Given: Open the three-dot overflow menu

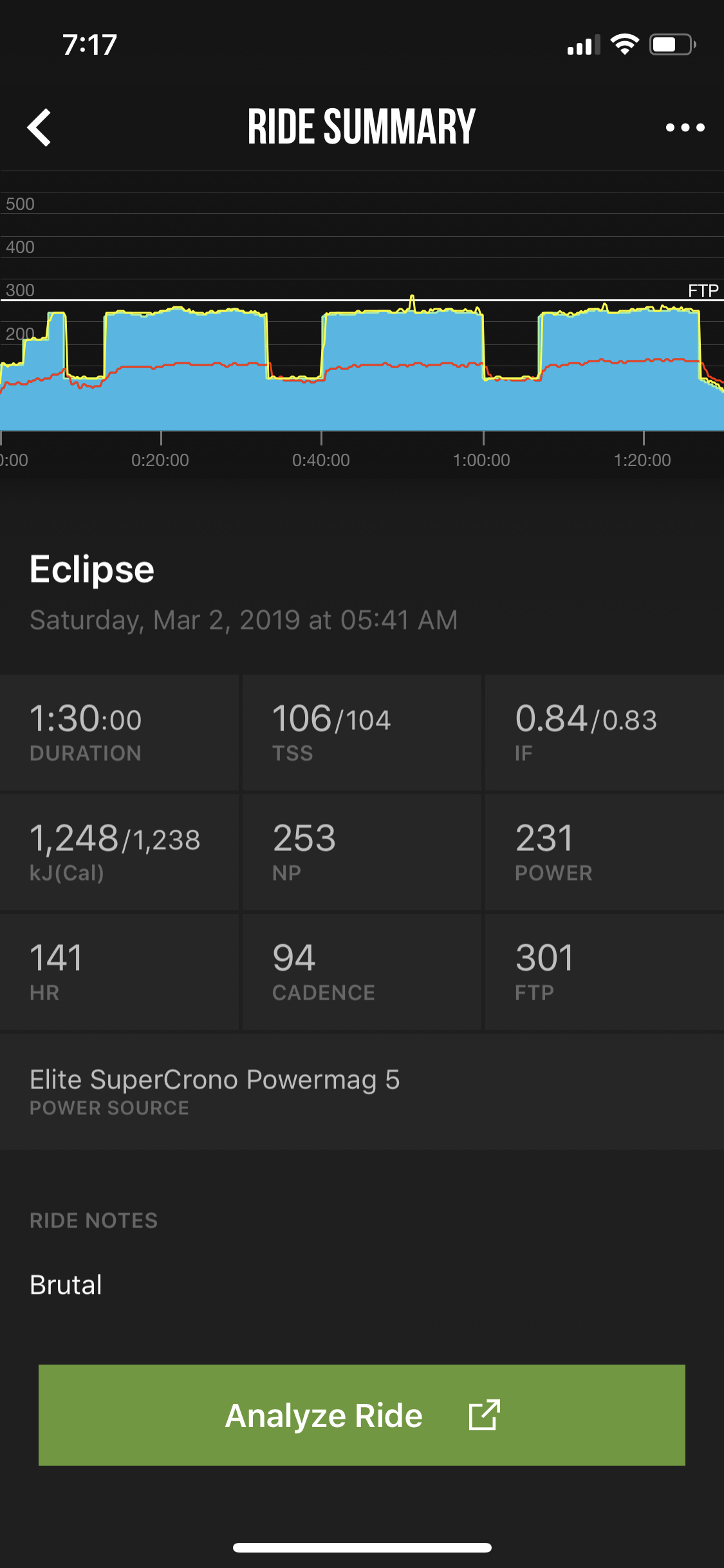Looking at the screenshot, I should [x=685, y=127].
